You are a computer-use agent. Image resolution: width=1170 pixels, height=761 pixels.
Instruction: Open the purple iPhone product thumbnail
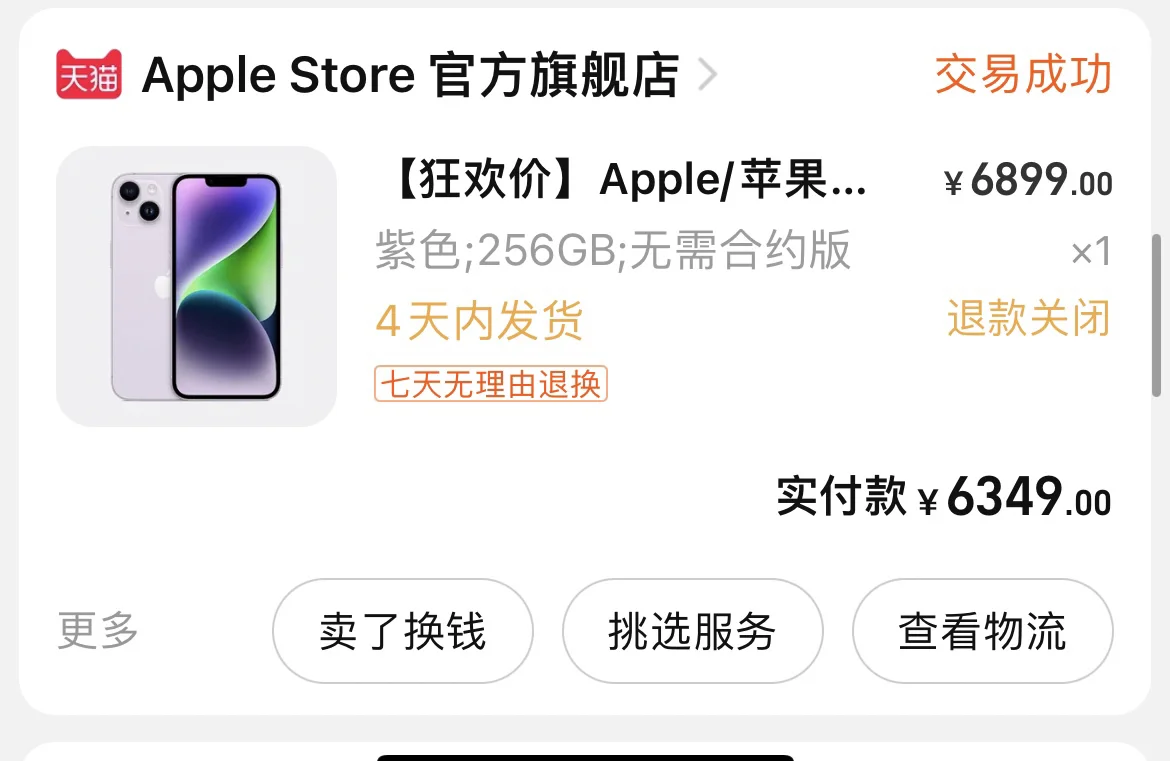(196, 286)
